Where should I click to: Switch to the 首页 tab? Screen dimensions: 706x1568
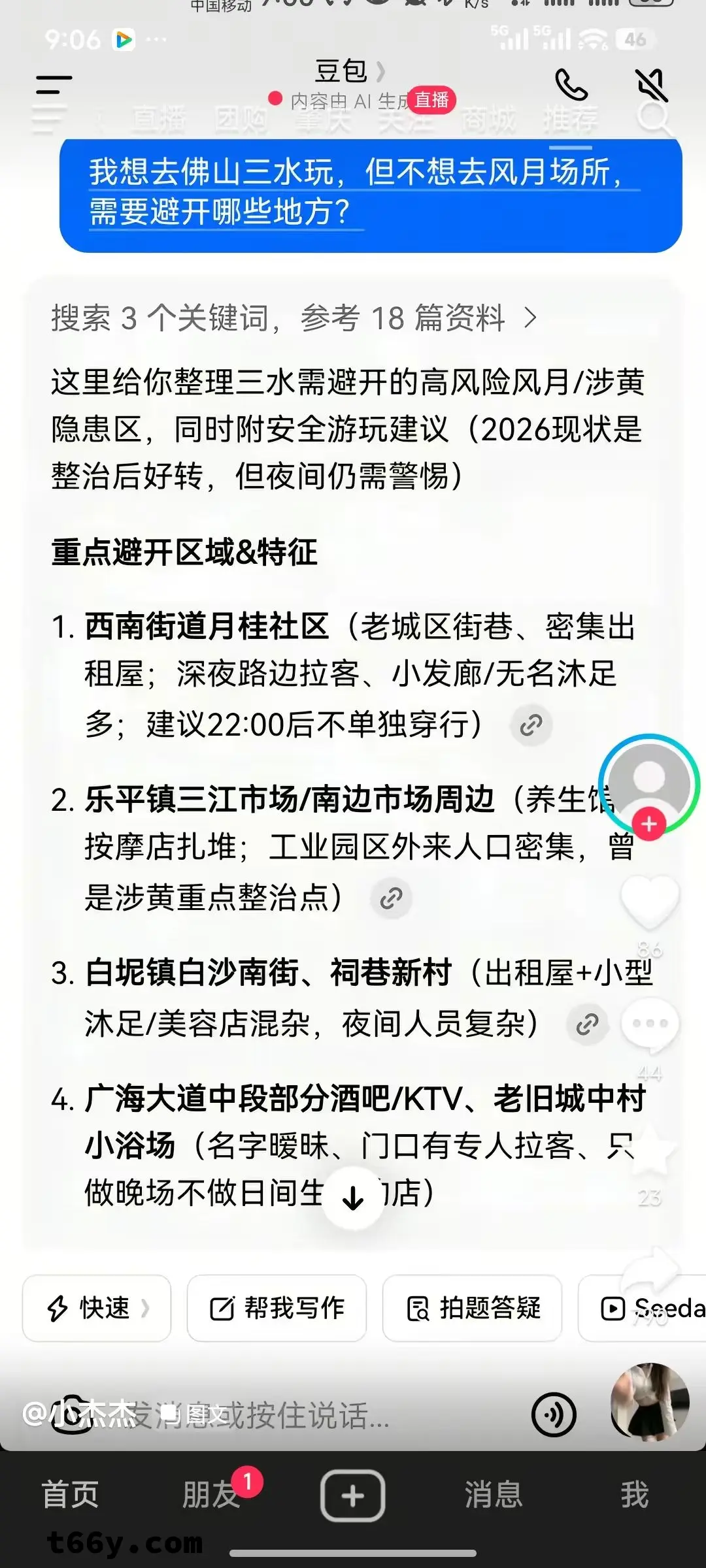(x=70, y=1495)
